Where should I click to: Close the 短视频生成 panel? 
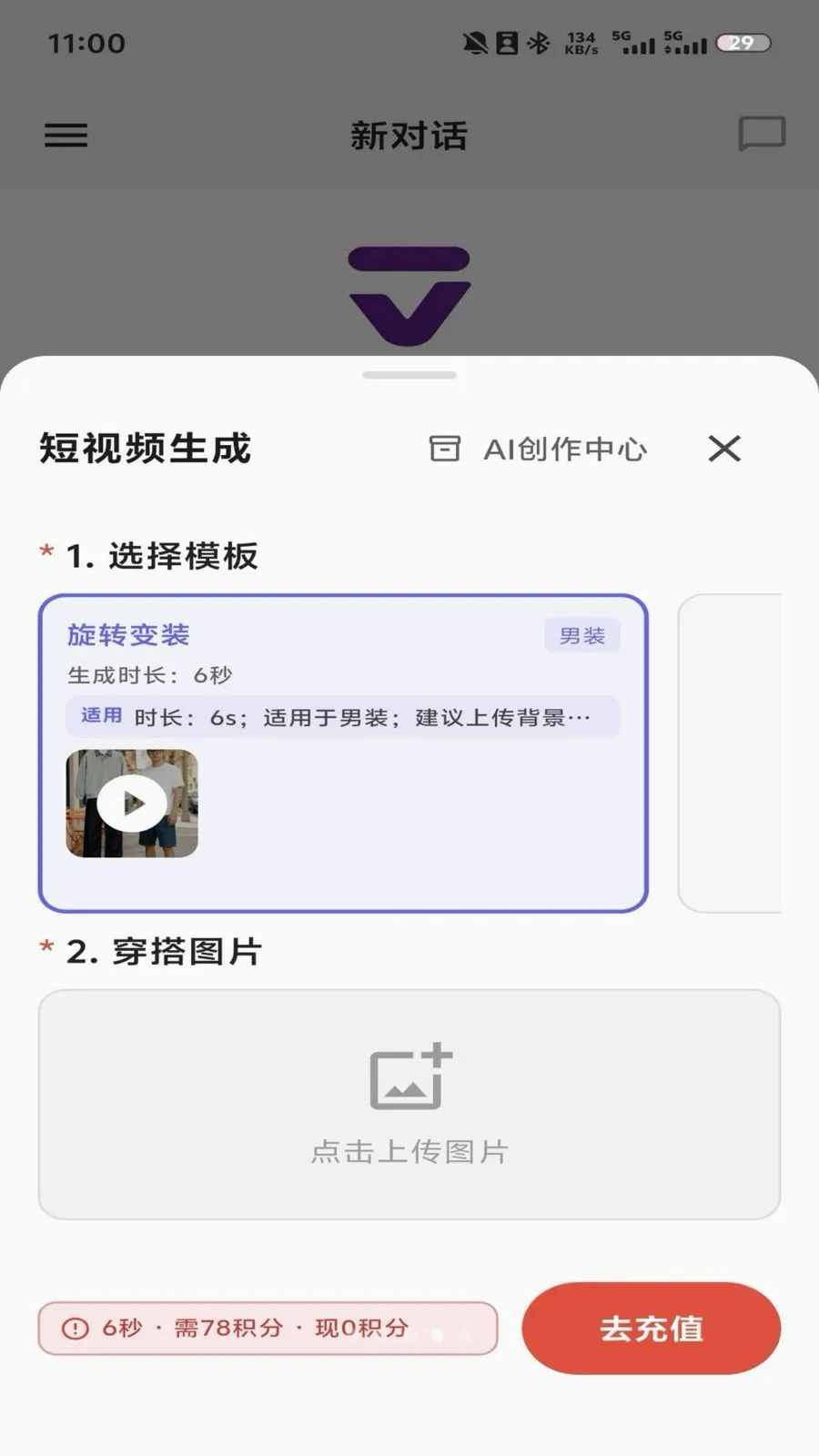click(724, 449)
